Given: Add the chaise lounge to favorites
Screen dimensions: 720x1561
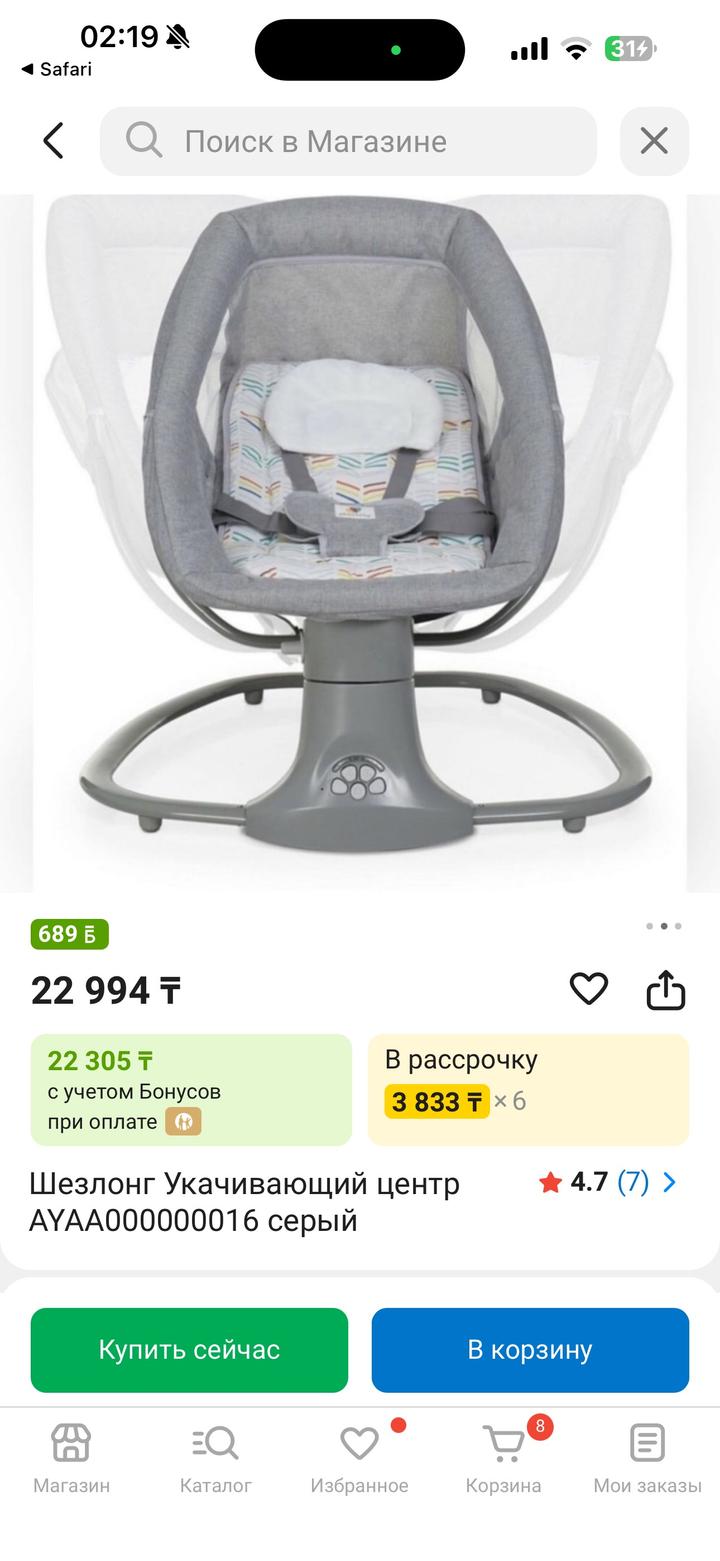Looking at the screenshot, I should pos(588,989).
